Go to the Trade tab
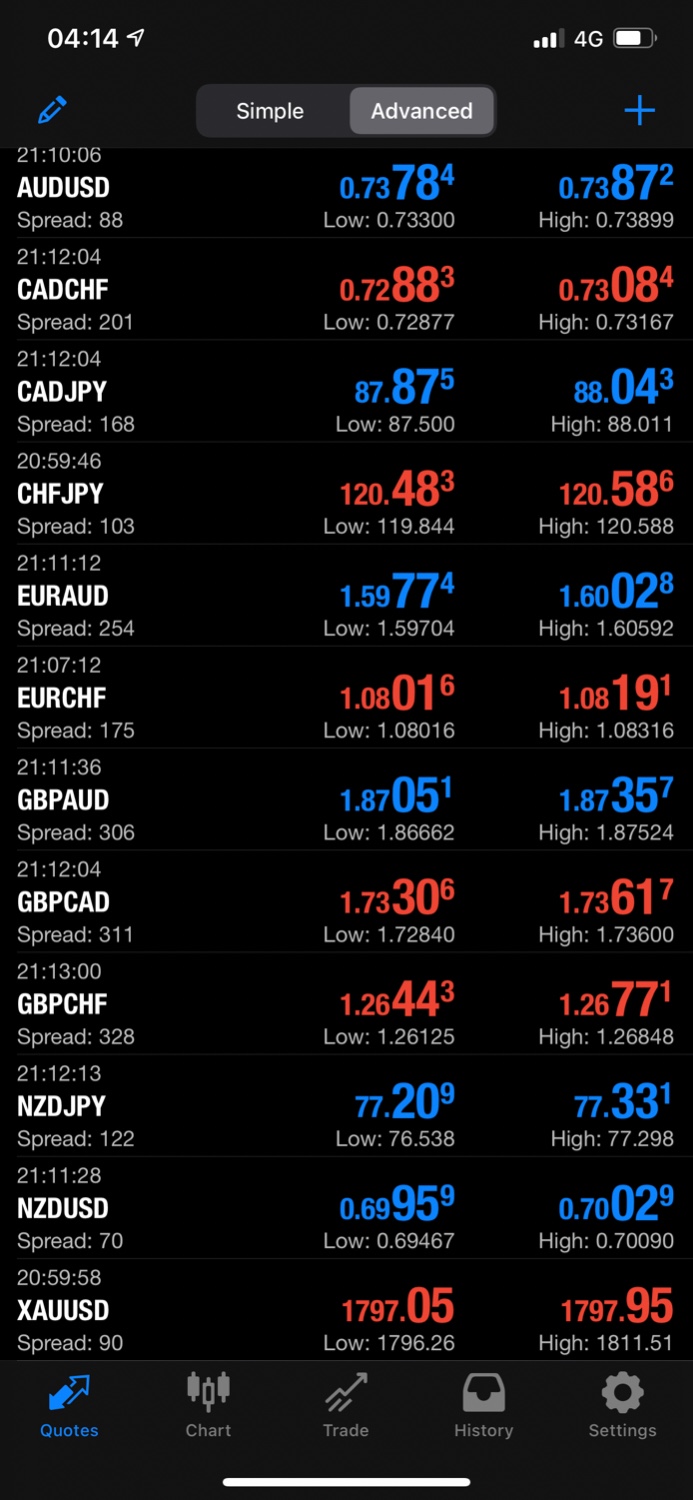The height and width of the screenshot is (1500, 693). tap(346, 1405)
